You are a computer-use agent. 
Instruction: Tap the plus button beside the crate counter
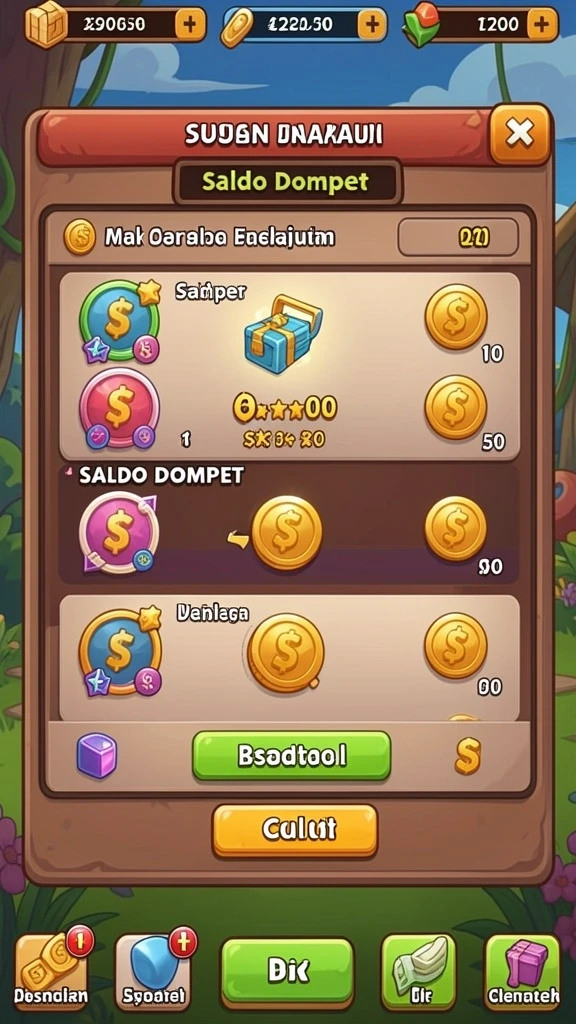[190, 25]
